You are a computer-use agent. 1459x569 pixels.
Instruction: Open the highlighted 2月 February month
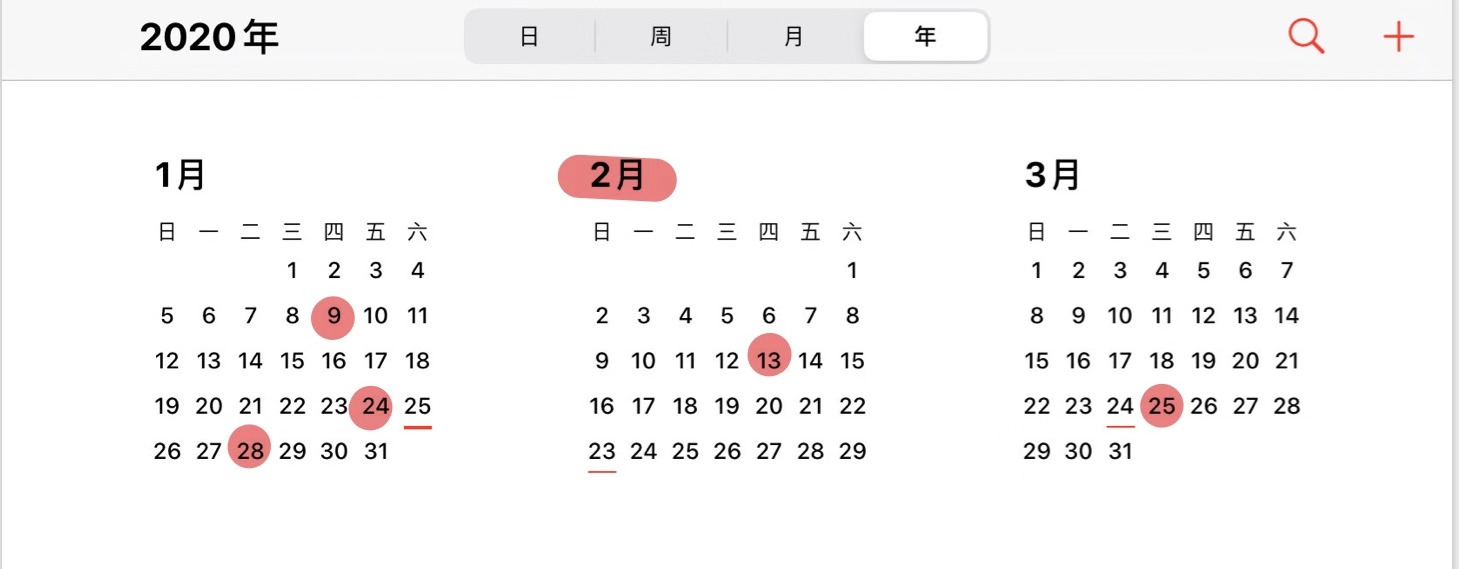click(x=617, y=177)
